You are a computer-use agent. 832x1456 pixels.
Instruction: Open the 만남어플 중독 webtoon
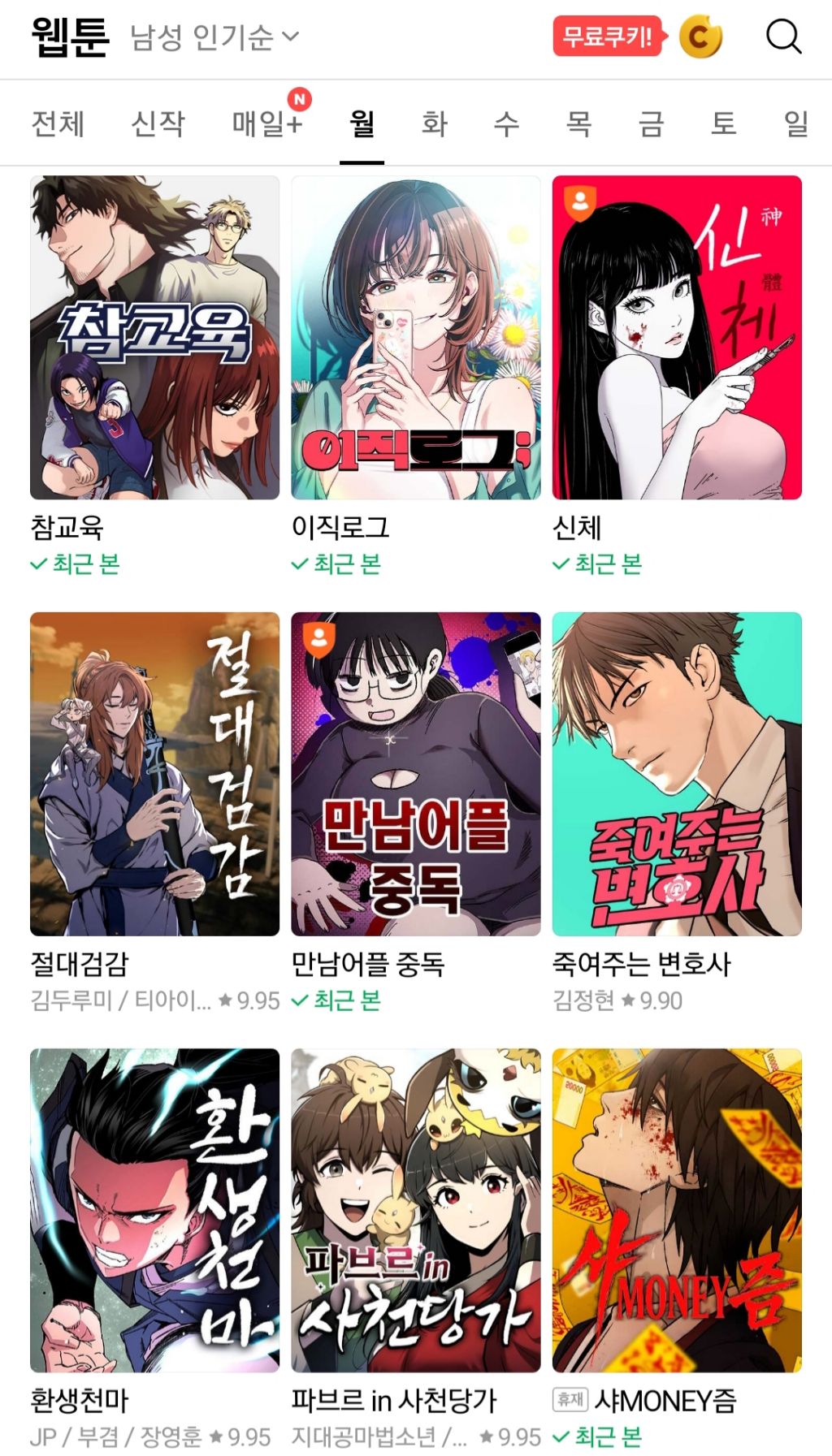point(416,774)
